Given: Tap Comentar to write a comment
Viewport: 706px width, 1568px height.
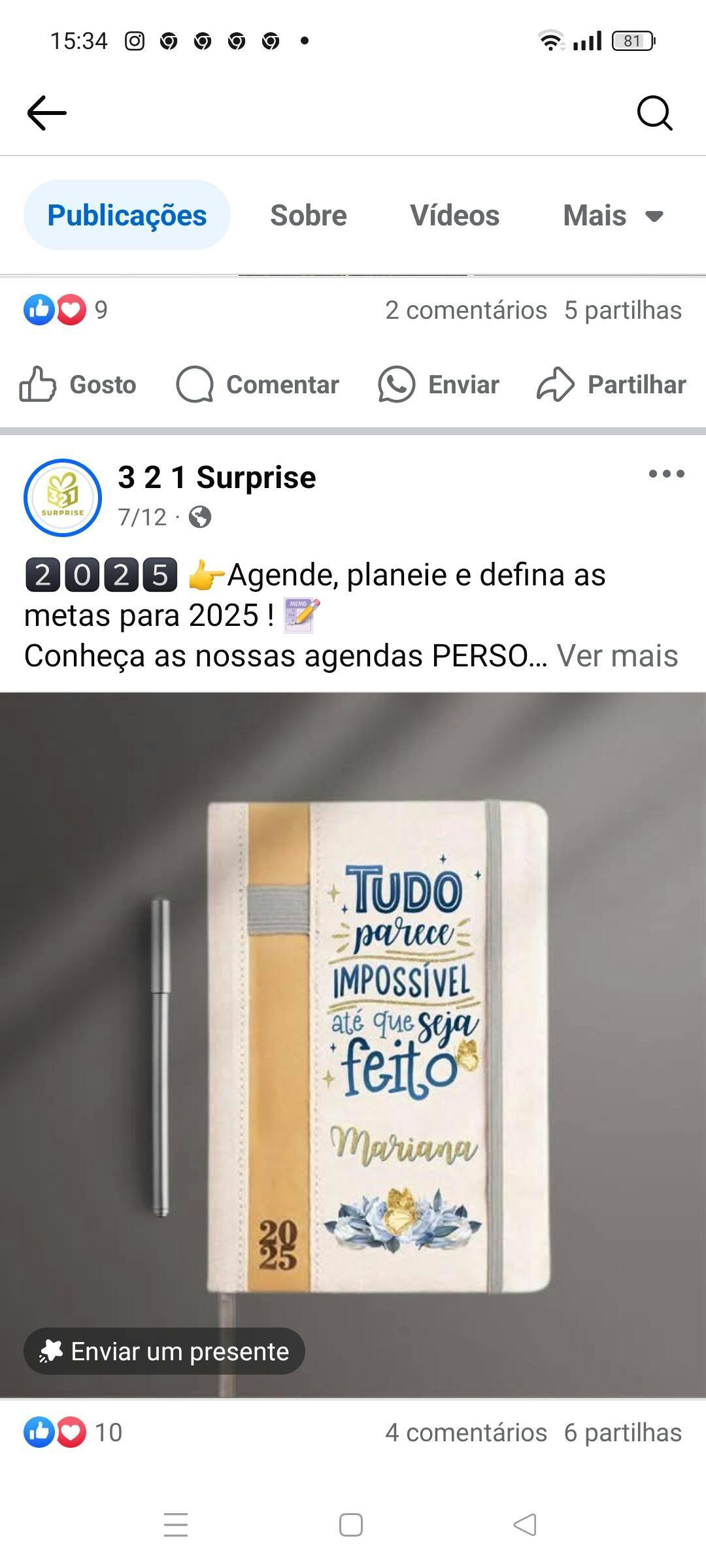Looking at the screenshot, I should (258, 384).
